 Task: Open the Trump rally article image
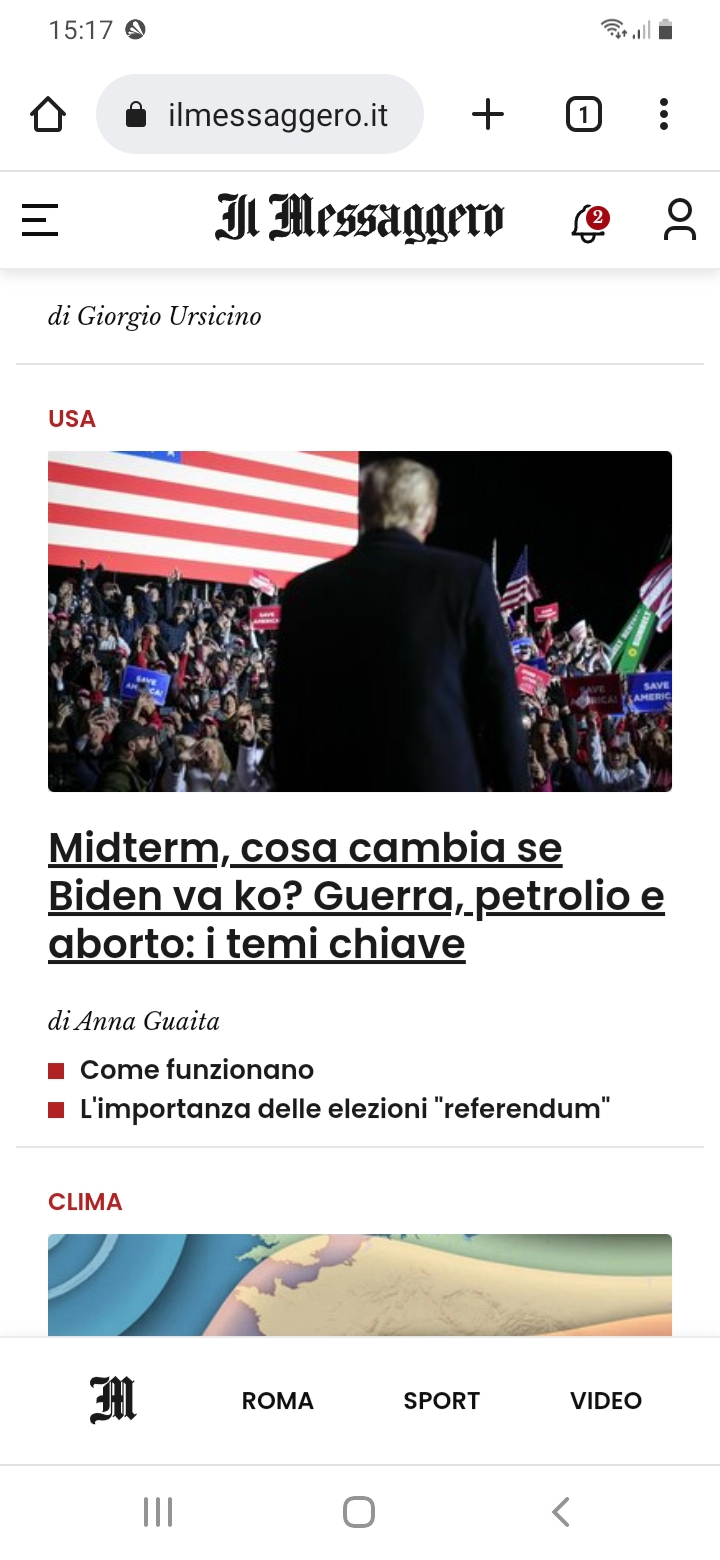(360, 621)
